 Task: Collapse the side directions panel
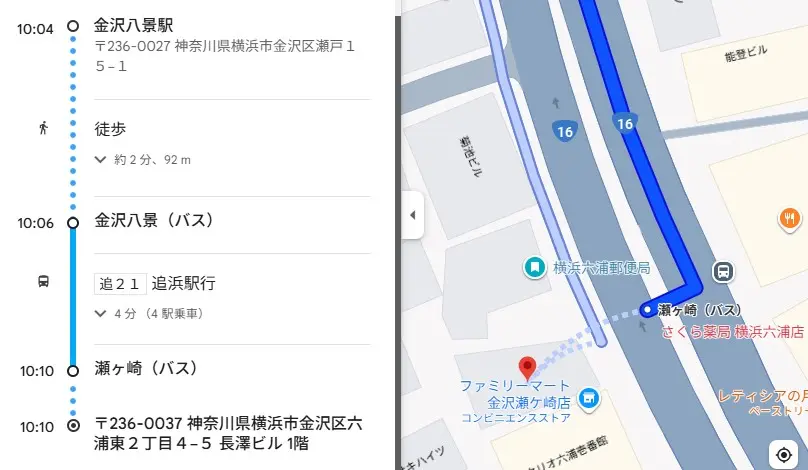[412, 216]
